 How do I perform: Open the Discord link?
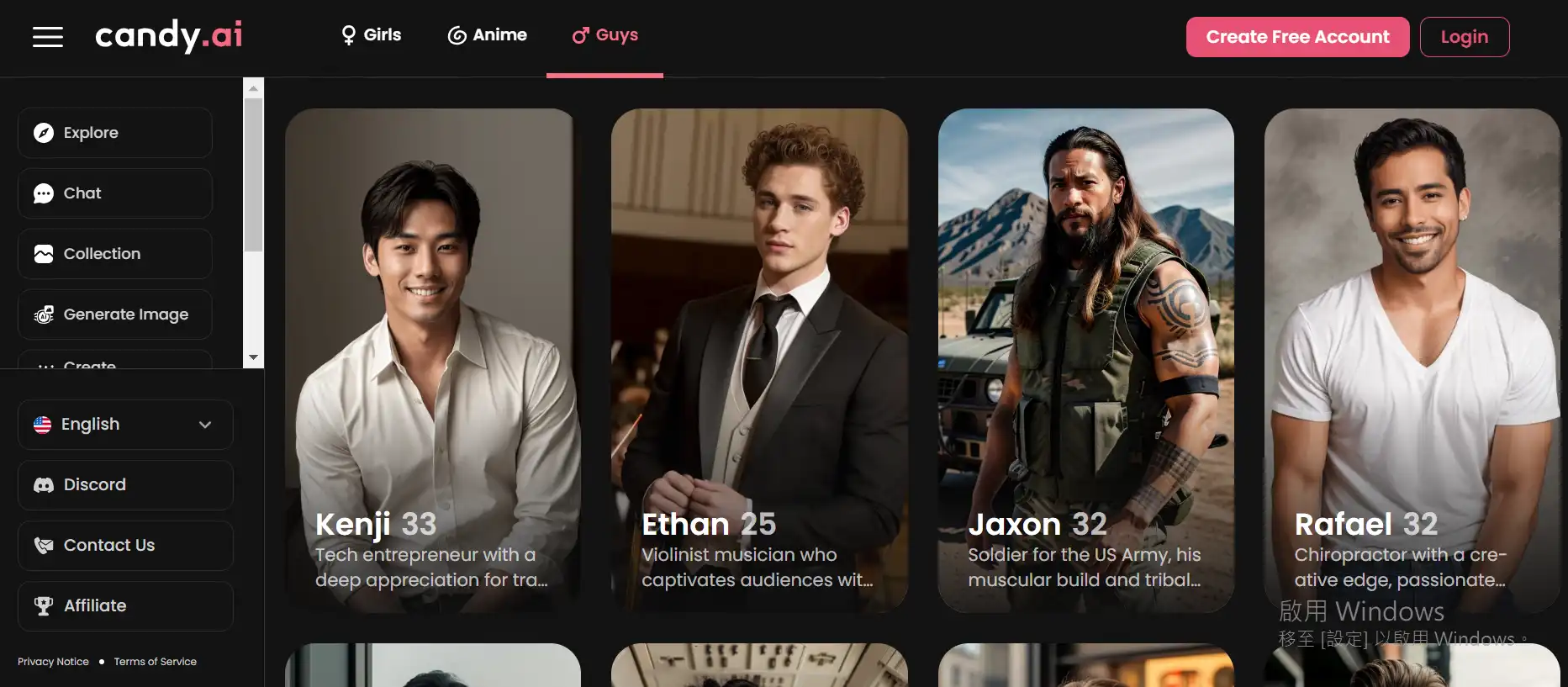click(x=125, y=485)
